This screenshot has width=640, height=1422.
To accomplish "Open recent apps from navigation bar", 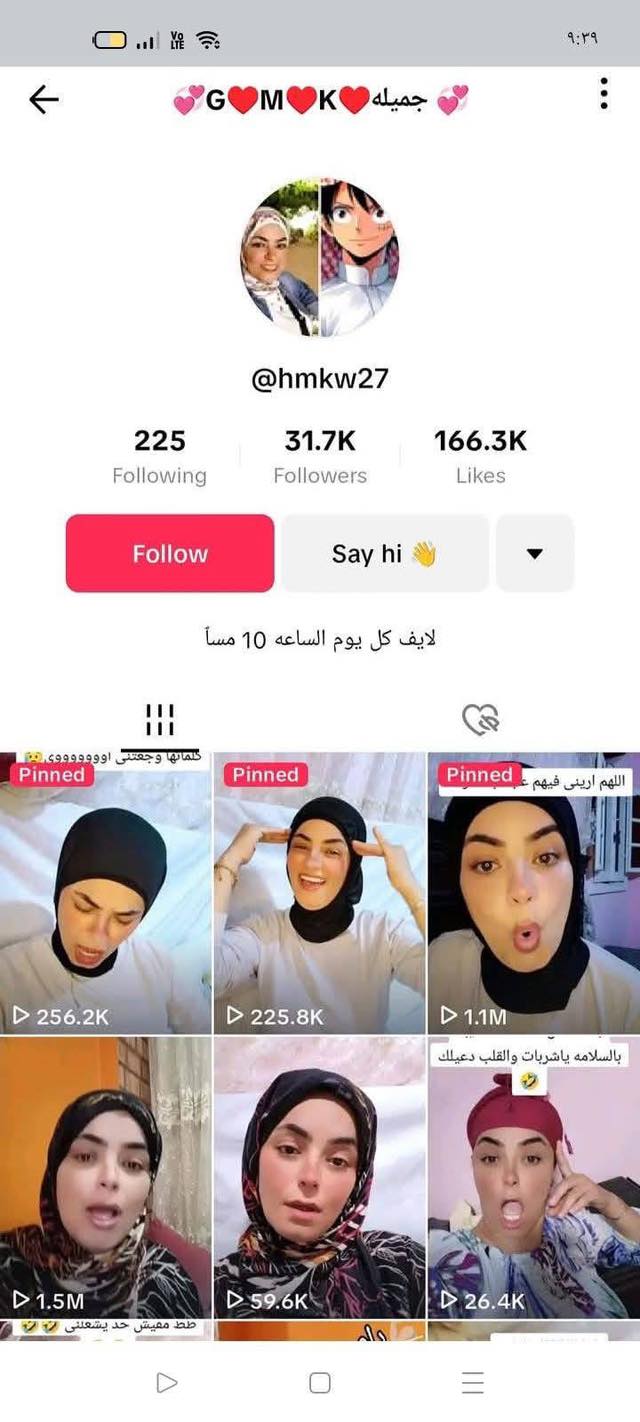I will coord(473,1383).
